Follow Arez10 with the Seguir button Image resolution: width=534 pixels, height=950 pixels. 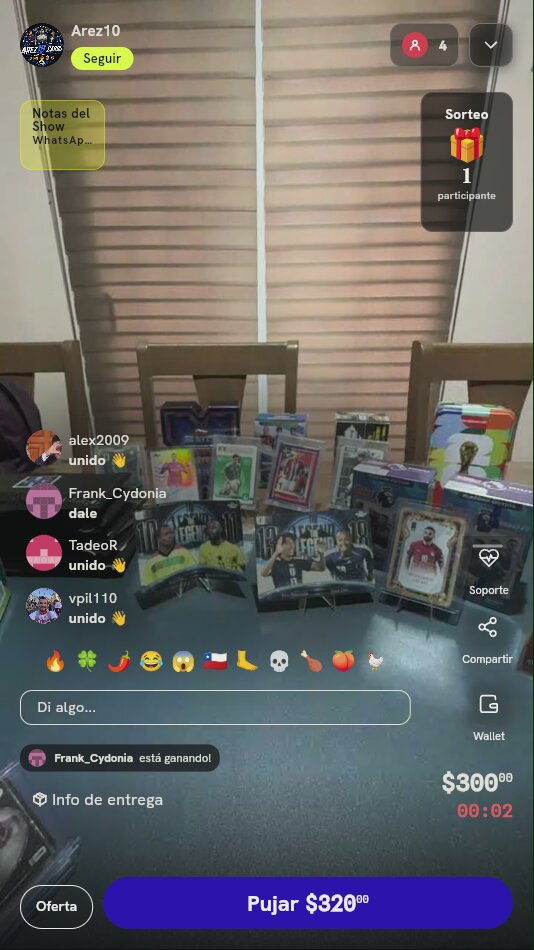[x=102, y=59]
